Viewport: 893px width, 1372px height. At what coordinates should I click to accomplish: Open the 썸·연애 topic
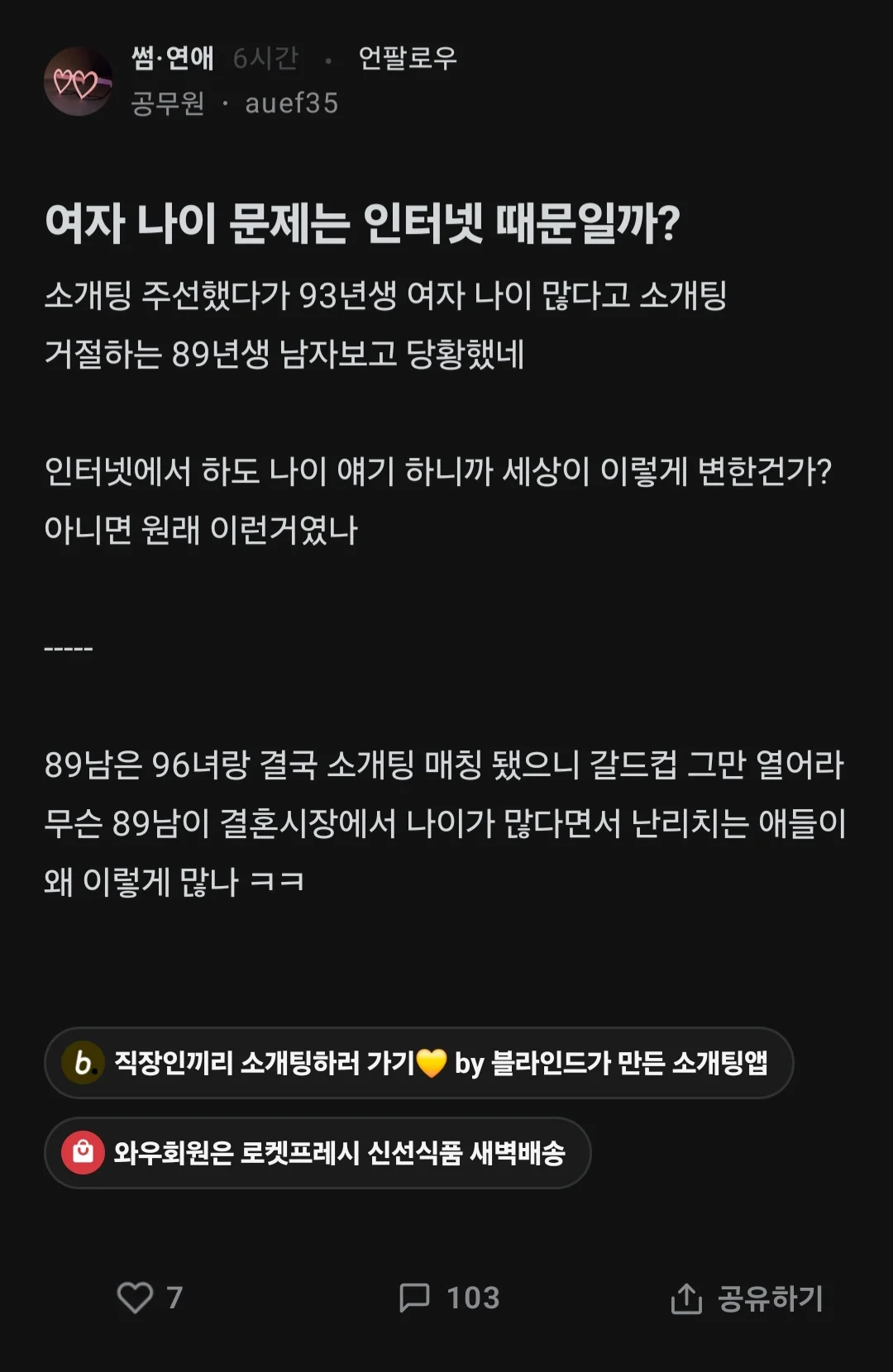[x=173, y=58]
